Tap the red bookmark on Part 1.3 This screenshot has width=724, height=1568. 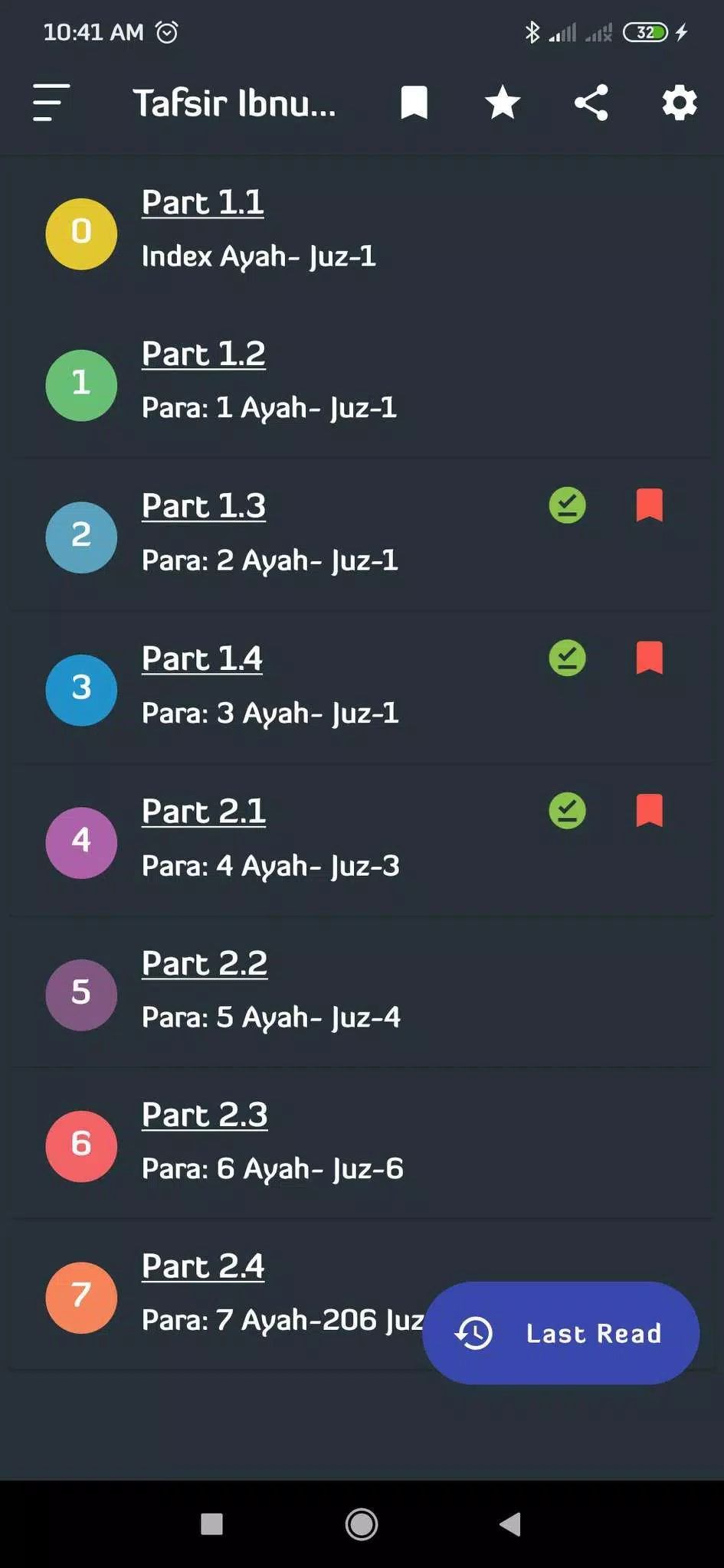point(649,505)
